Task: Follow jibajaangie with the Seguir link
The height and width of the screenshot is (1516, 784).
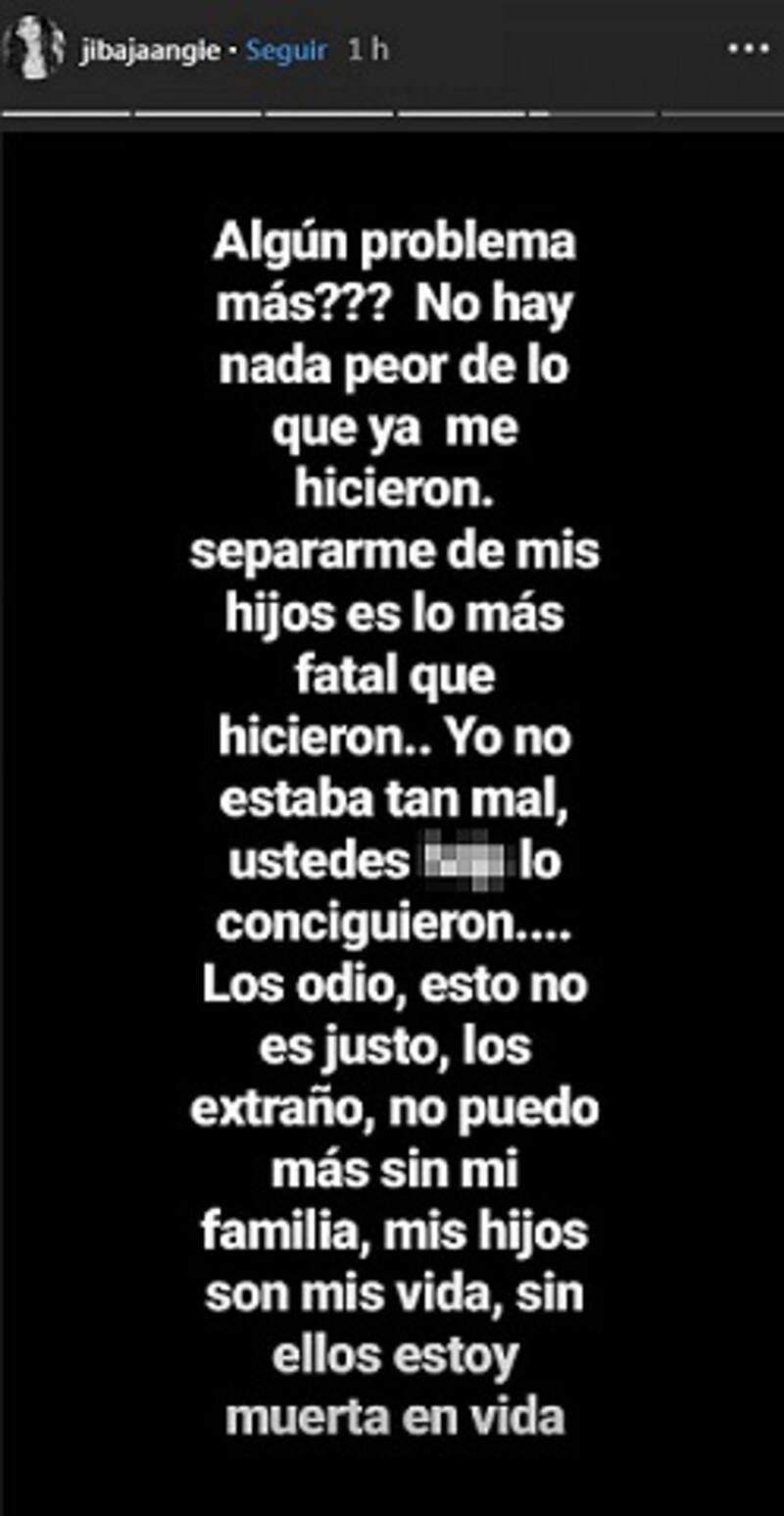Action: (285, 51)
